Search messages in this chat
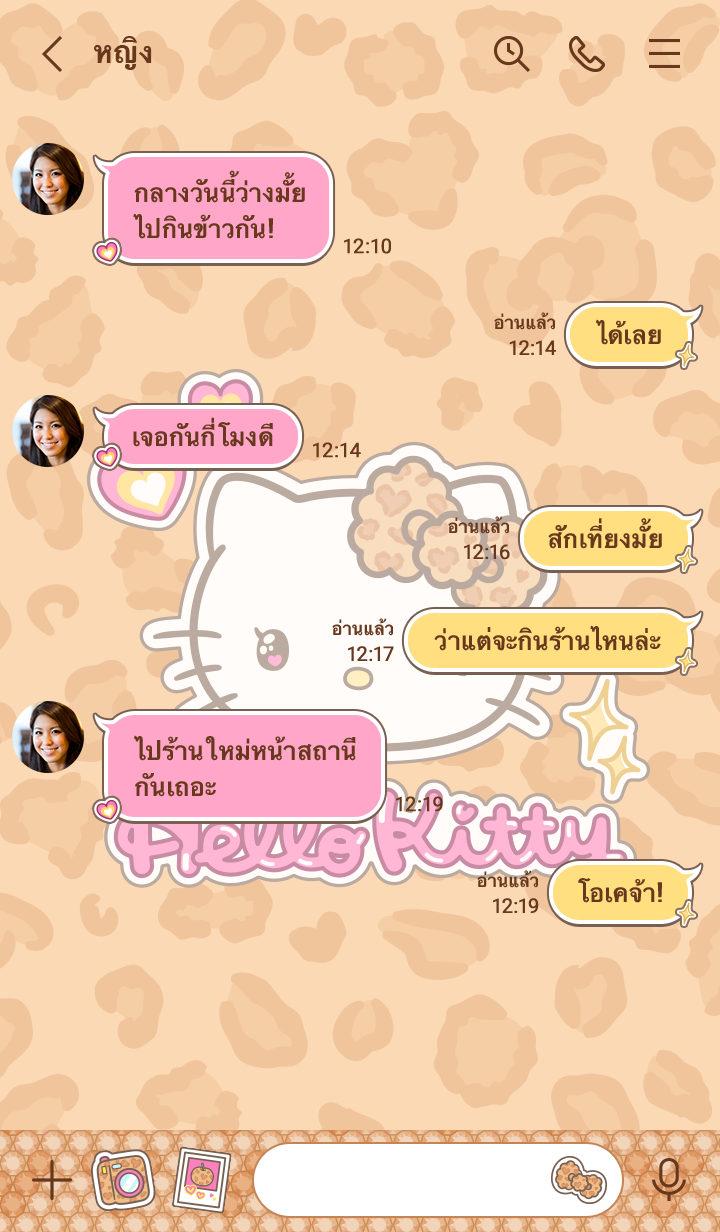 [x=511, y=54]
